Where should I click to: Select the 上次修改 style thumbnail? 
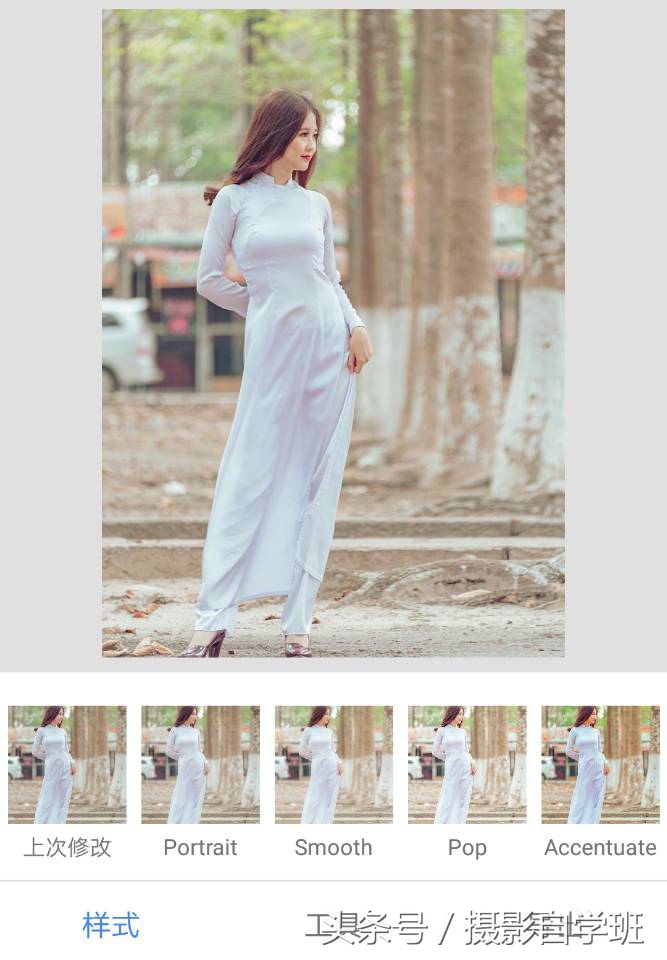click(x=67, y=764)
